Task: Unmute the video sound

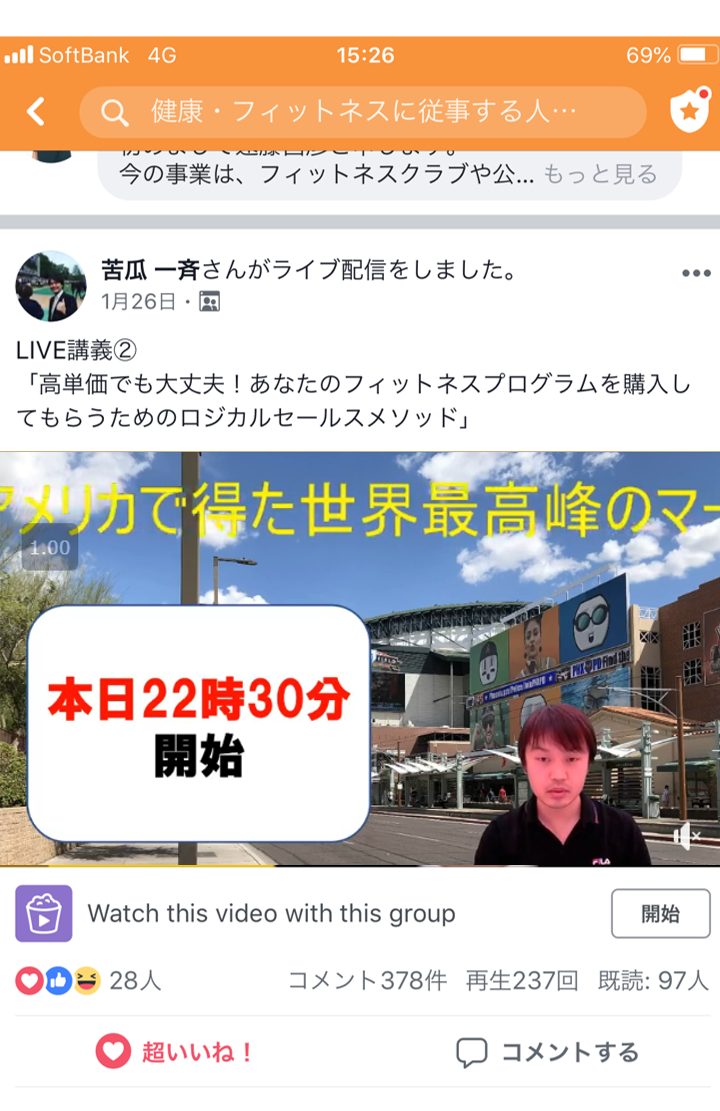Action: pos(686,836)
